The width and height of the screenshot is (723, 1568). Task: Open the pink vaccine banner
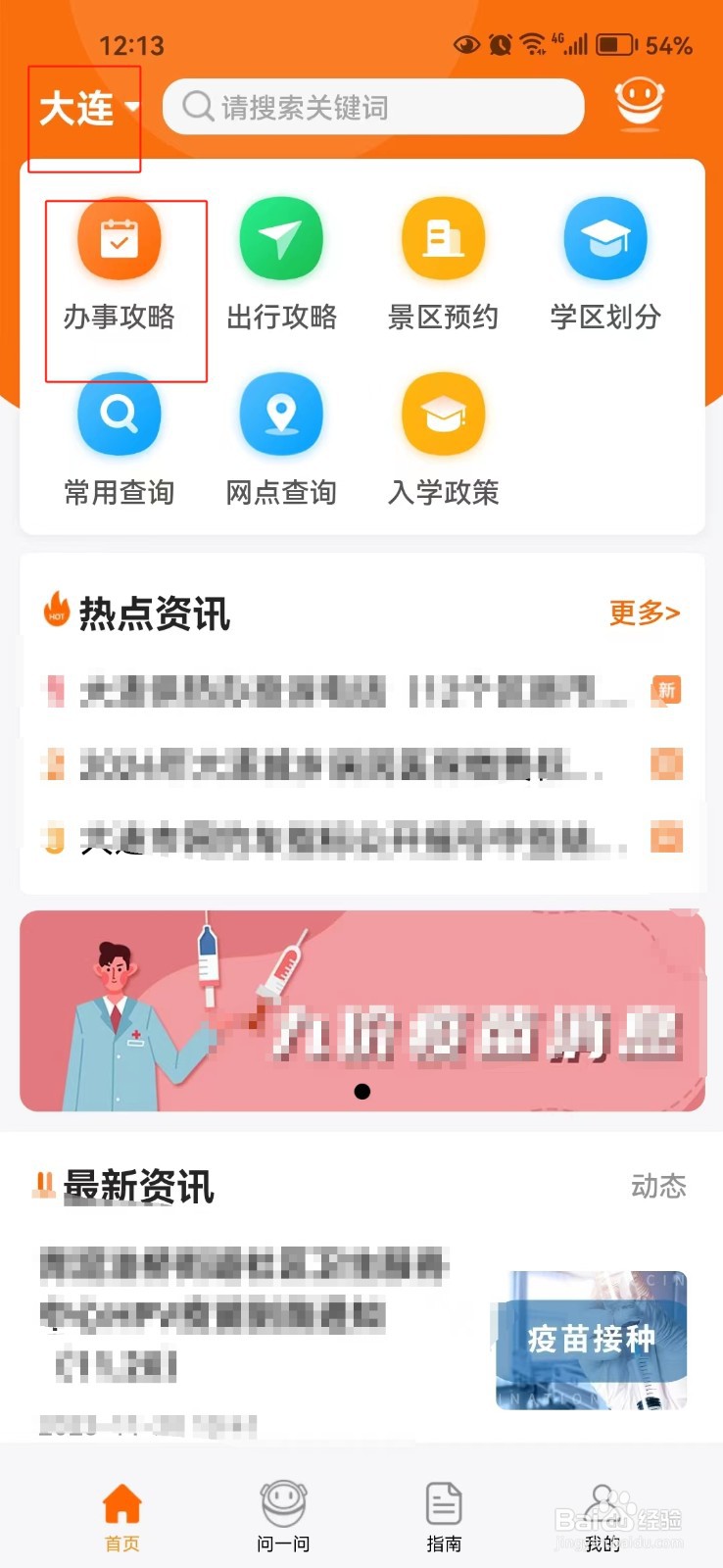pyautogui.click(x=361, y=1009)
